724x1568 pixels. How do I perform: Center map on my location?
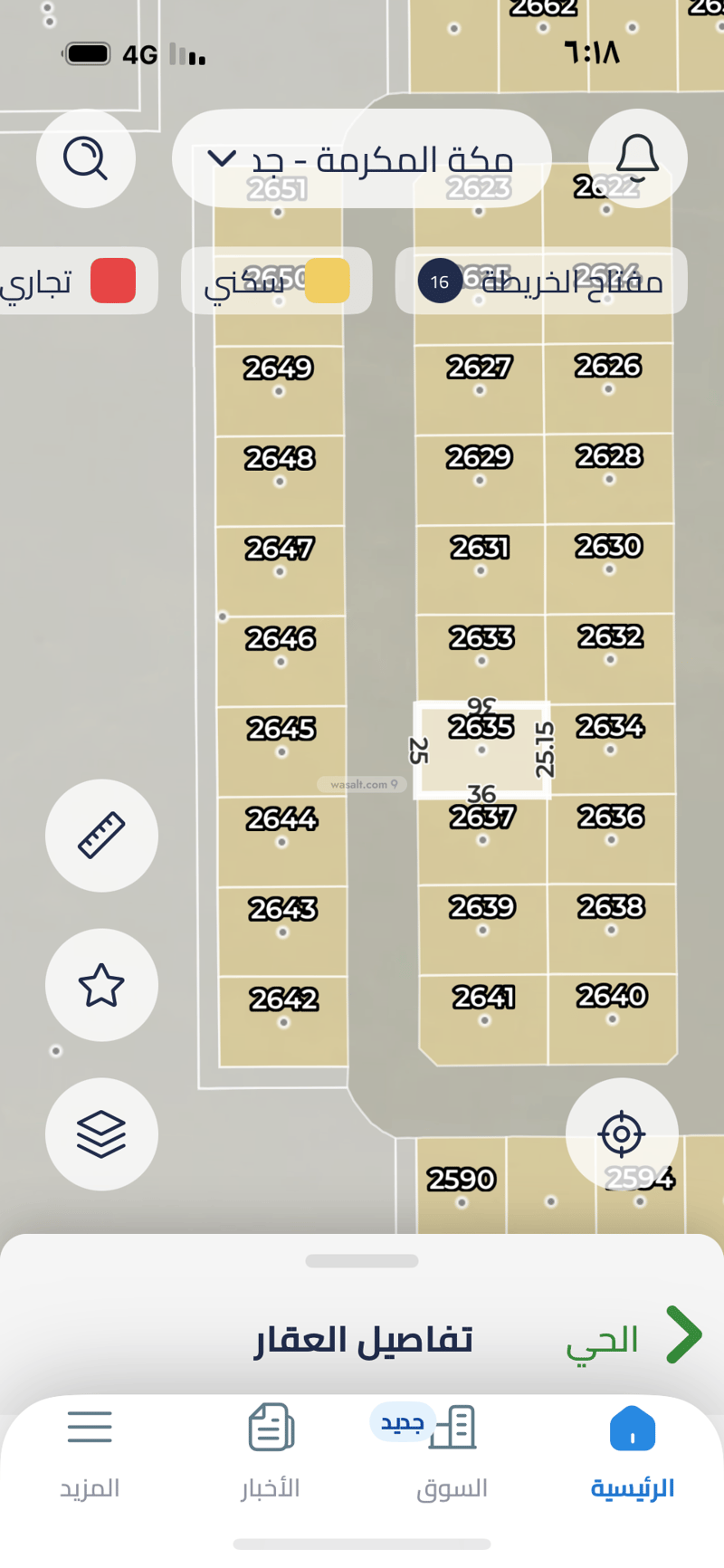coord(622,1133)
